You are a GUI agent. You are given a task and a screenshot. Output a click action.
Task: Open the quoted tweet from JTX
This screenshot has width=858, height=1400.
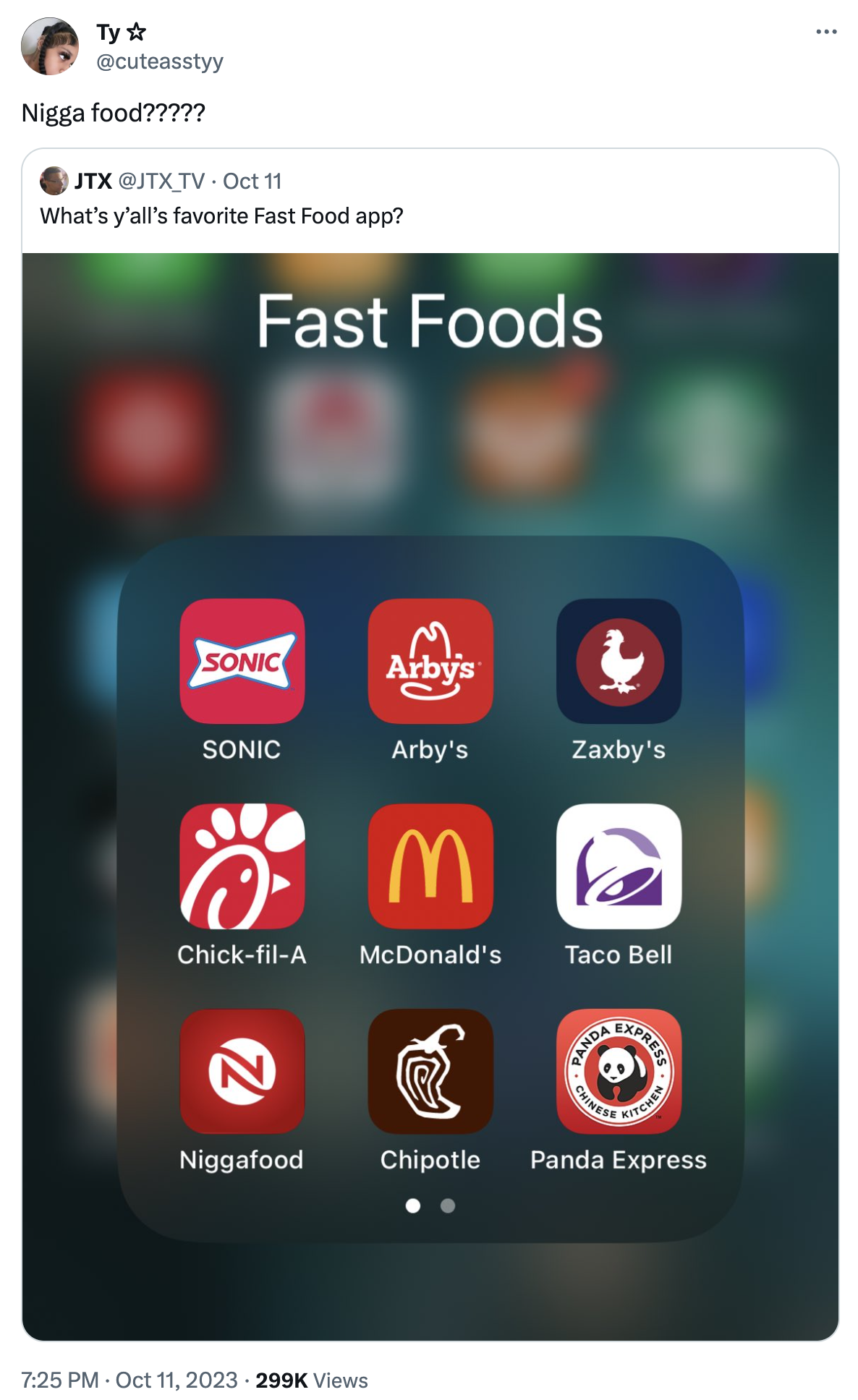coord(429,215)
